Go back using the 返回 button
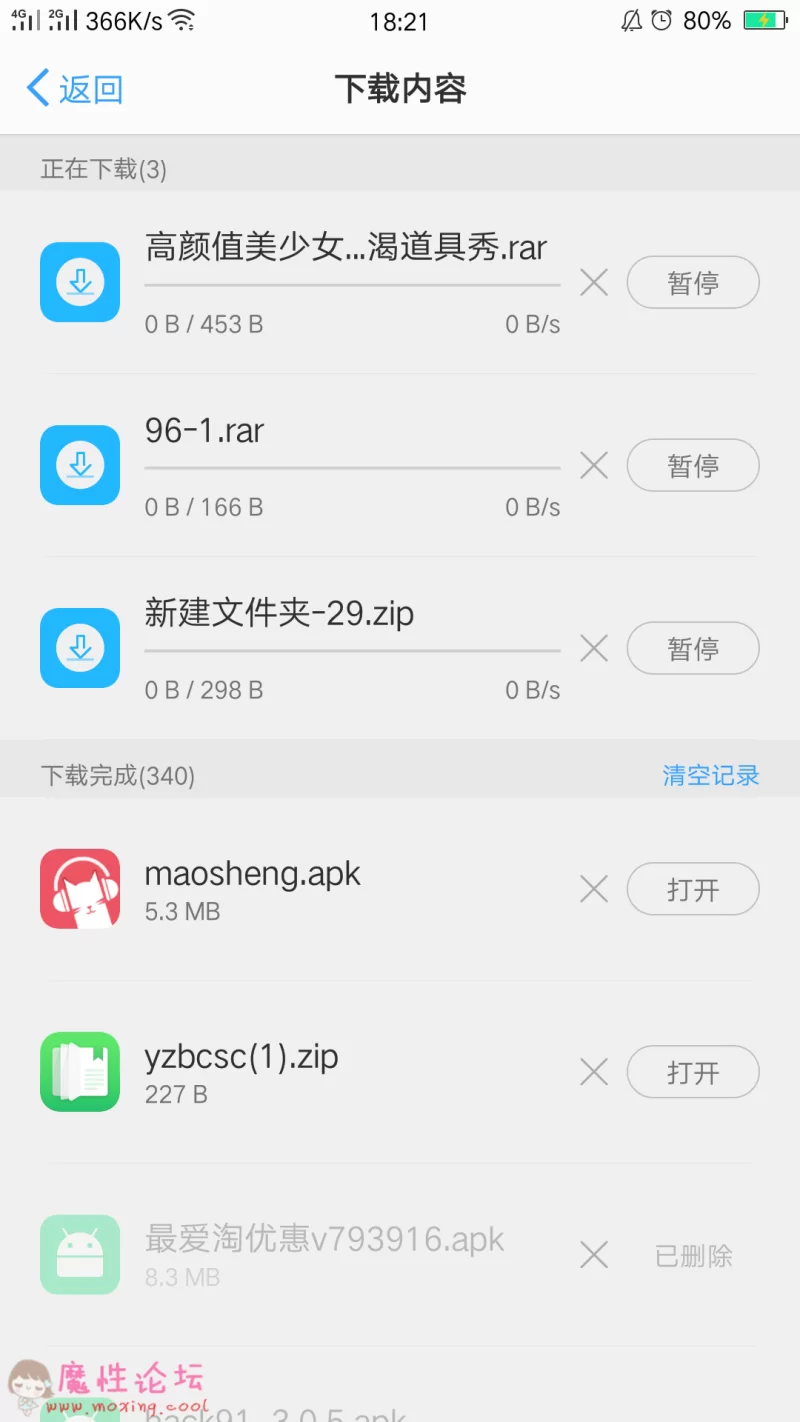Image resolution: width=800 pixels, height=1422 pixels. pyautogui.click(x=75, y=89)
